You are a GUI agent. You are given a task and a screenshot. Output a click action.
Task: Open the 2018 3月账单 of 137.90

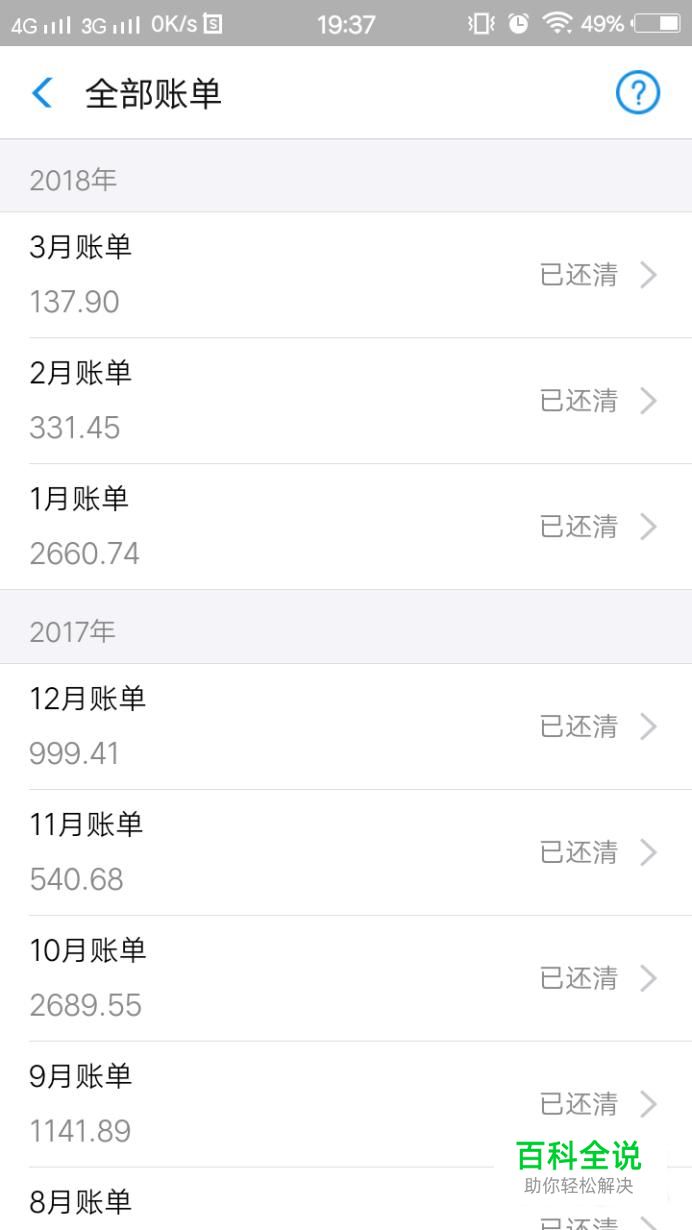coord(346,275)
